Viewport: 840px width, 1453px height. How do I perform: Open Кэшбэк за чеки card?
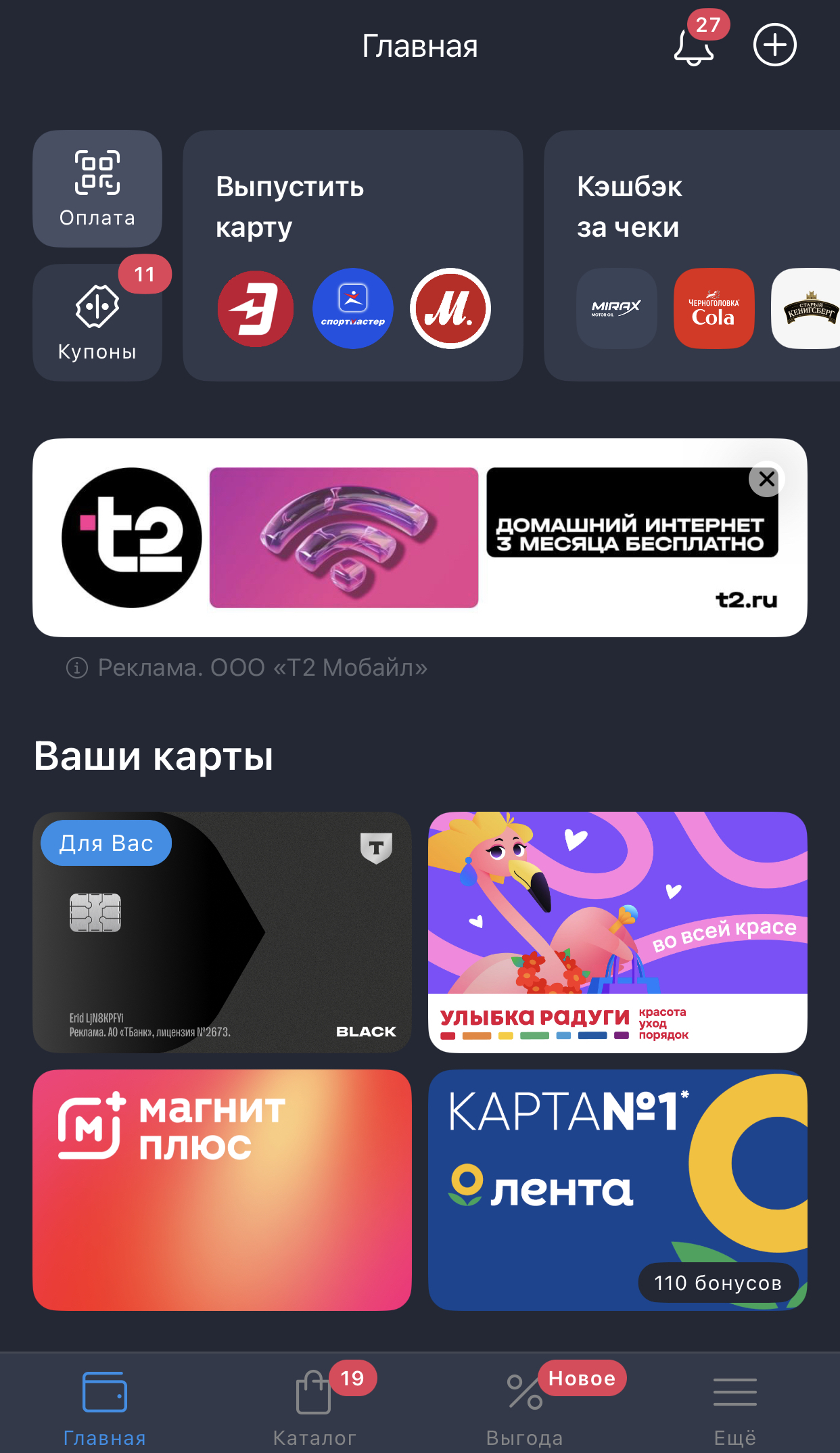point(692,256)
